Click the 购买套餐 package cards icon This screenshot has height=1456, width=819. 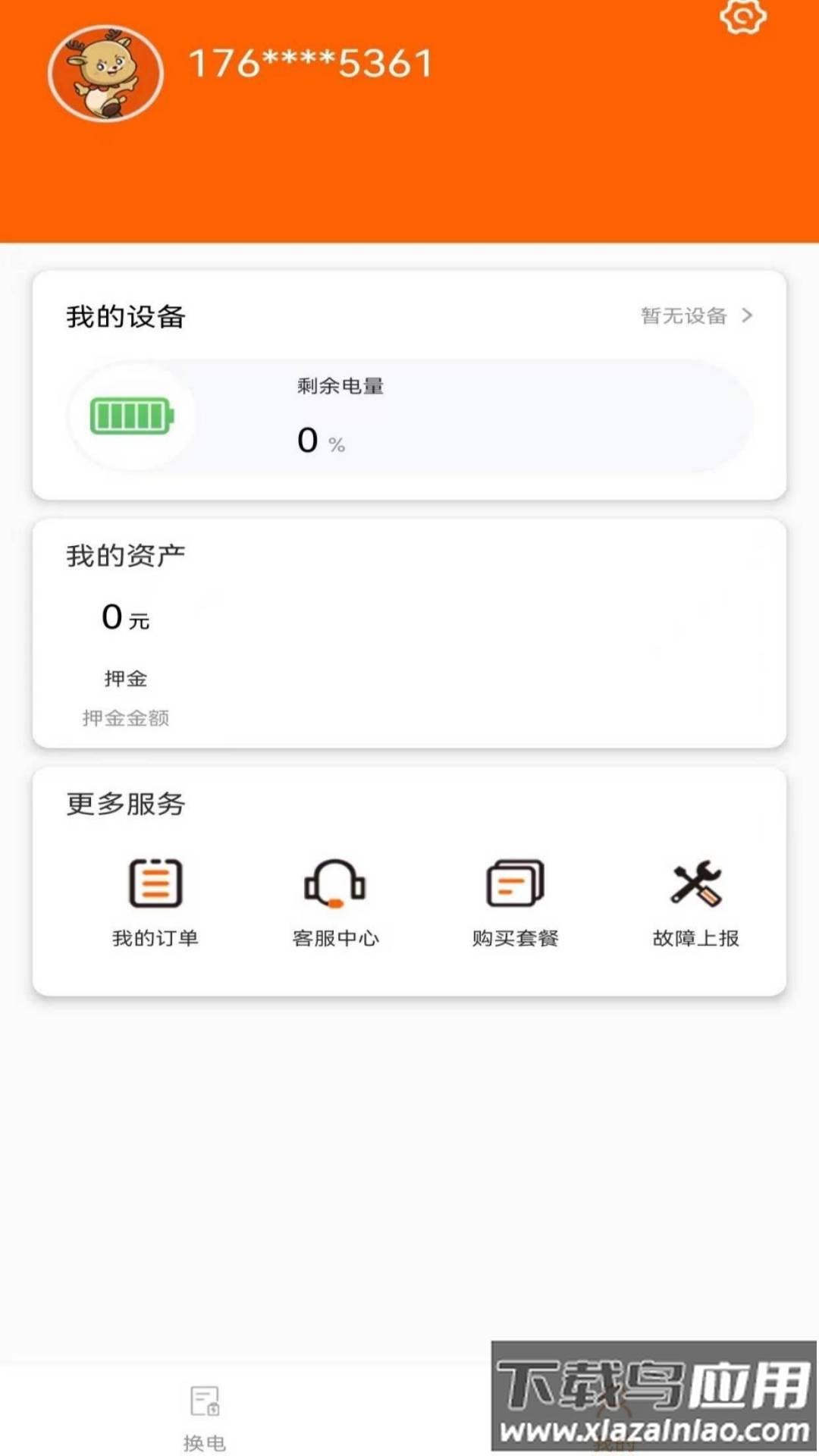point(515,883)
